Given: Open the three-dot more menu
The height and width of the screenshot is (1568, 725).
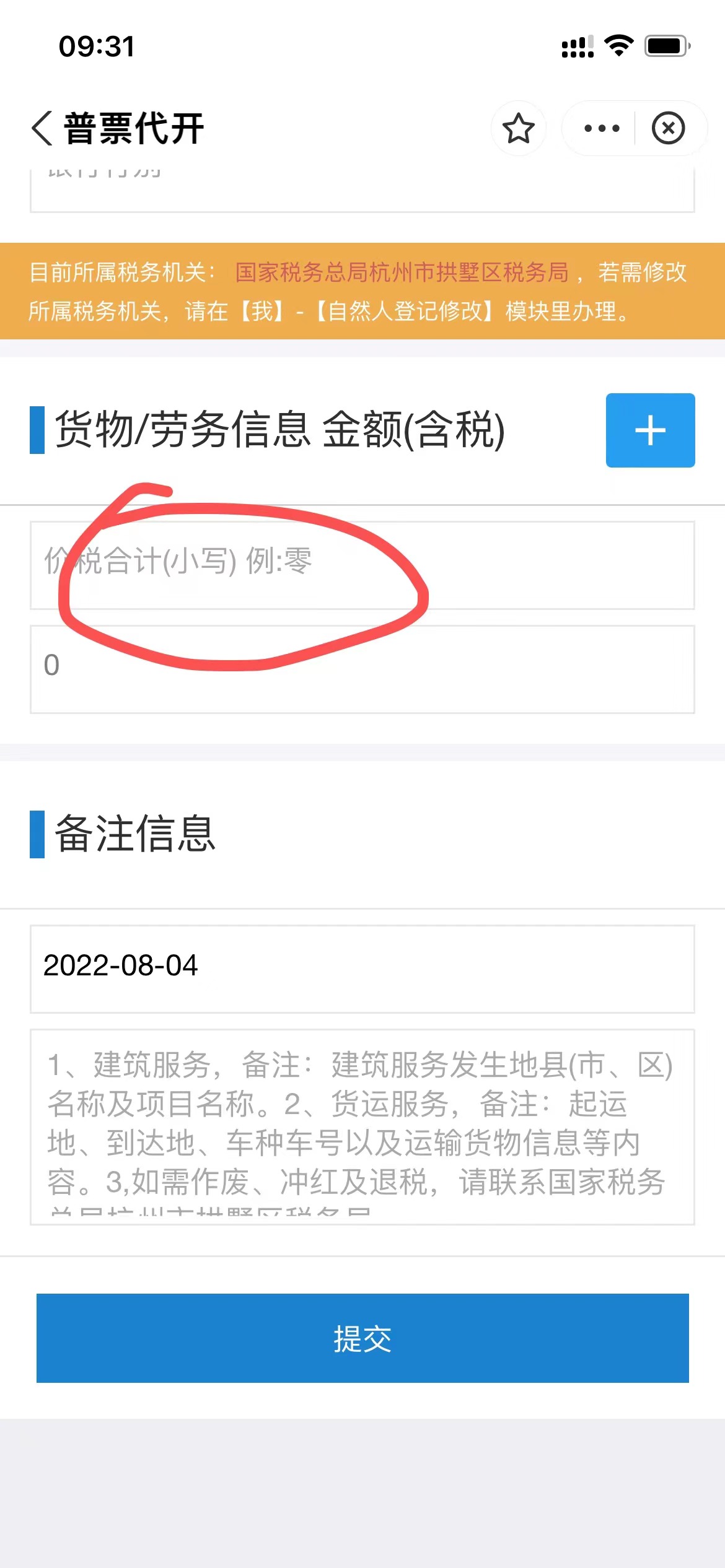Looking at the screenshot, I should pyautogui.click(x=601, y=129).
